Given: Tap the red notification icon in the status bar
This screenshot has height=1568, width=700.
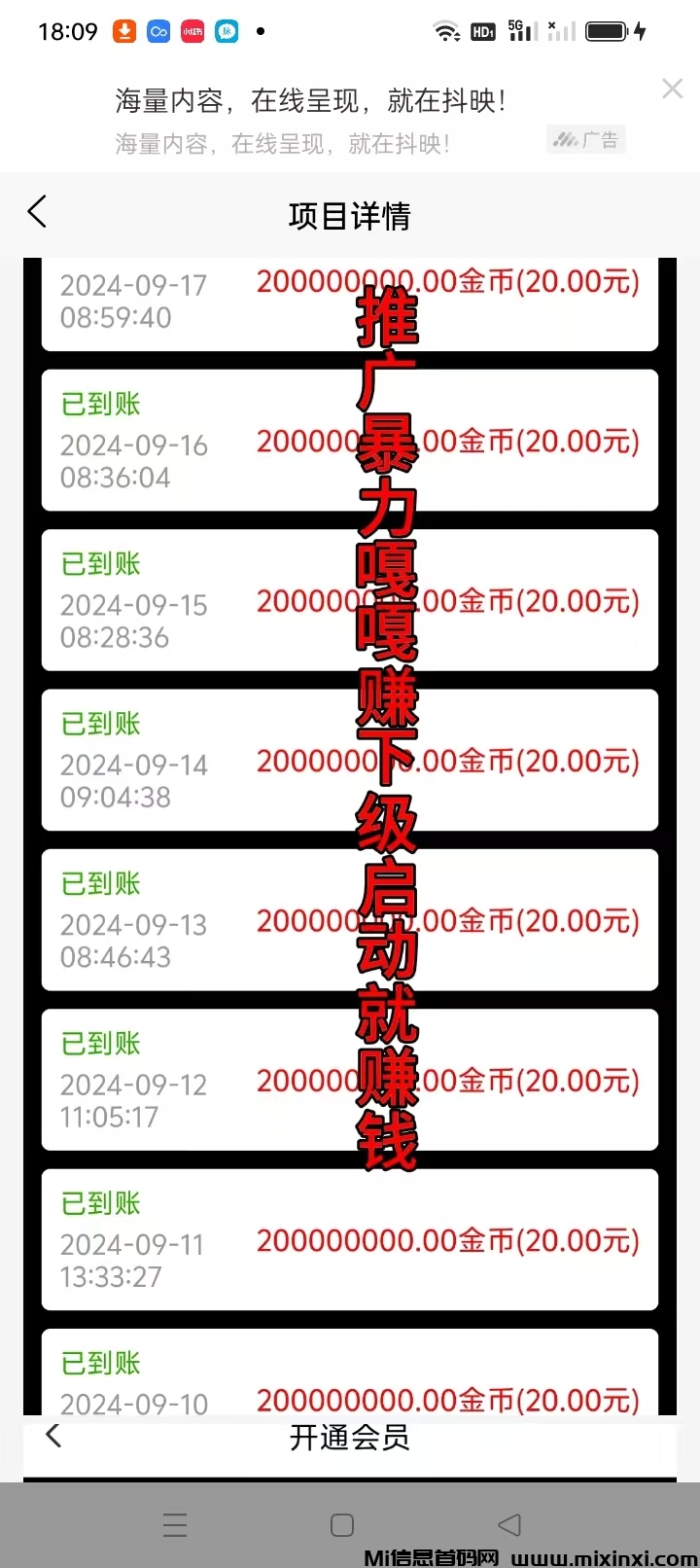Looking at the screenshot, I should (192, 31).
